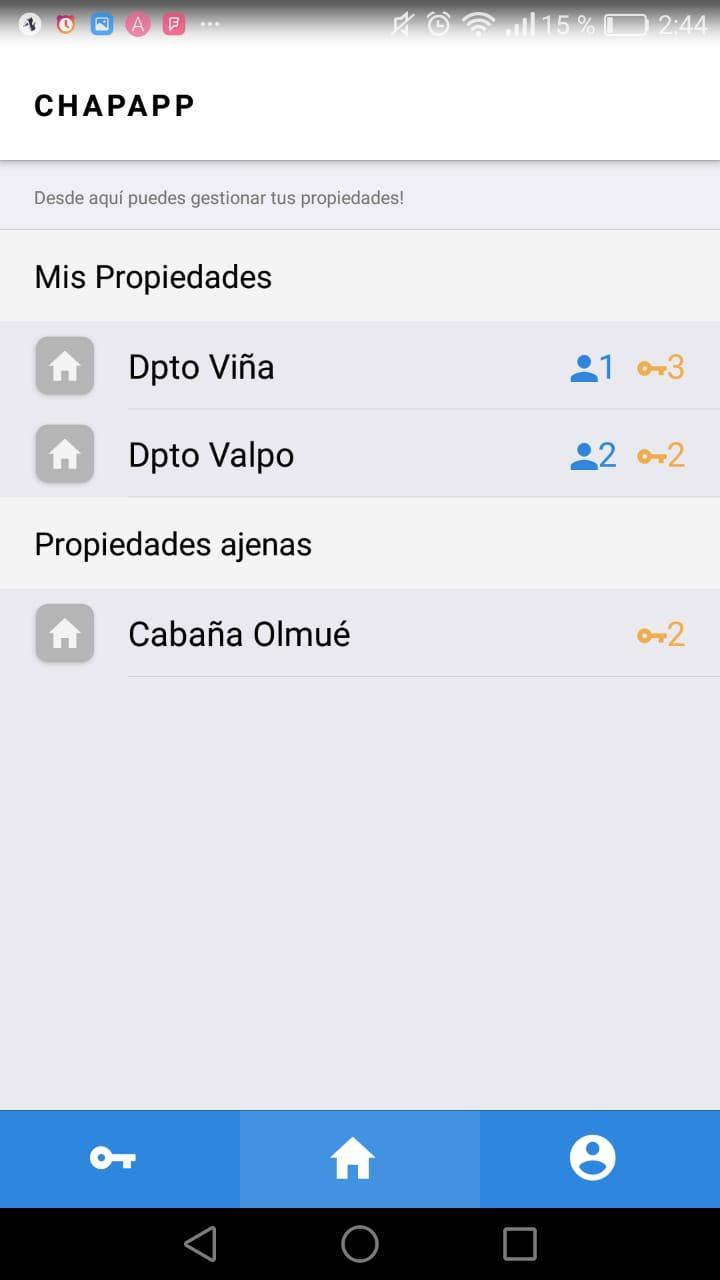Open the Cabaña Olmué property
The image size is (720, 1280).
pyautogui.click(x=360, y=633)
